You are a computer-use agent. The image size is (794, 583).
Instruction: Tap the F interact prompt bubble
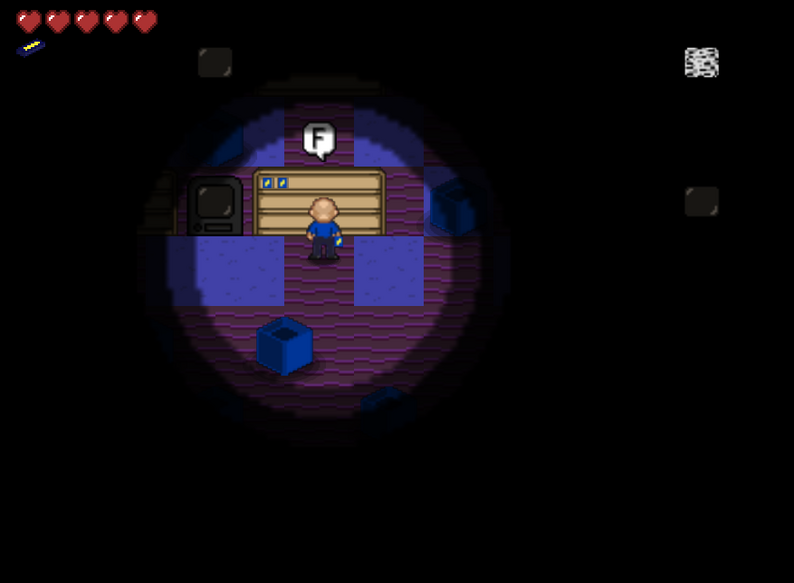click(x=318, y=139)
